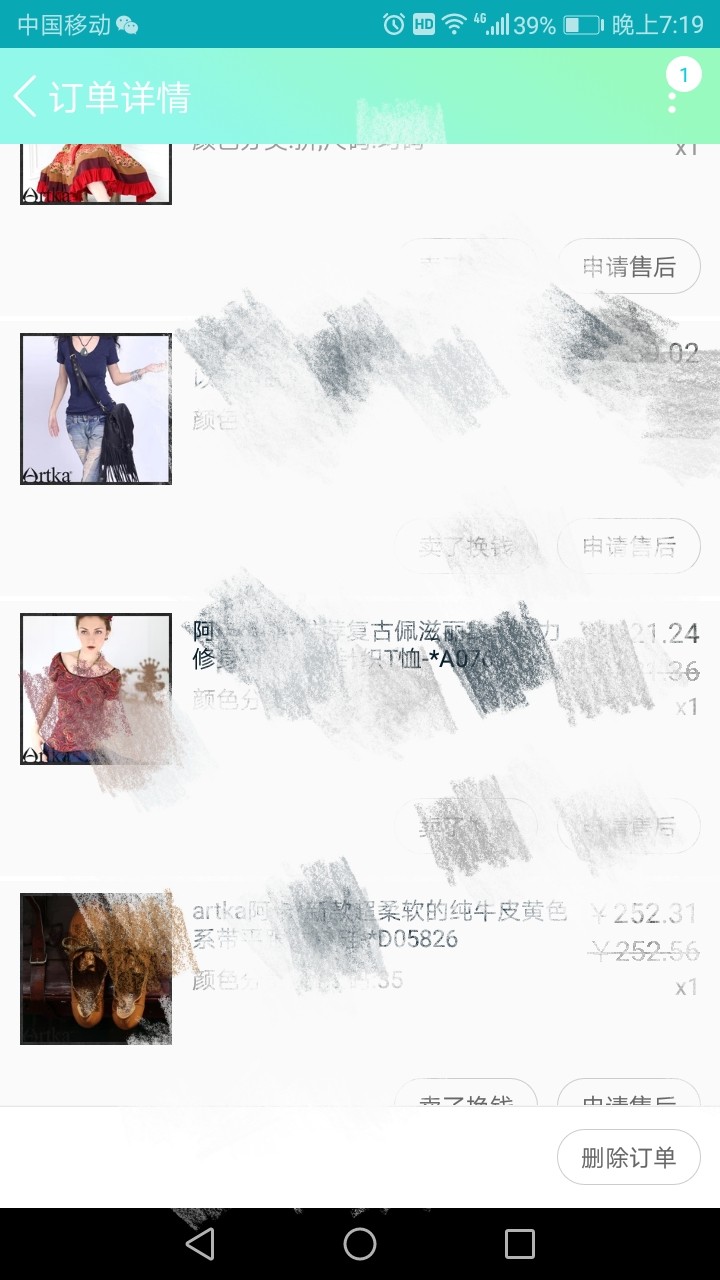Open the navy T-shirt product image
The width and height of the screenshot is (720, 1280).
click(96, 409)
